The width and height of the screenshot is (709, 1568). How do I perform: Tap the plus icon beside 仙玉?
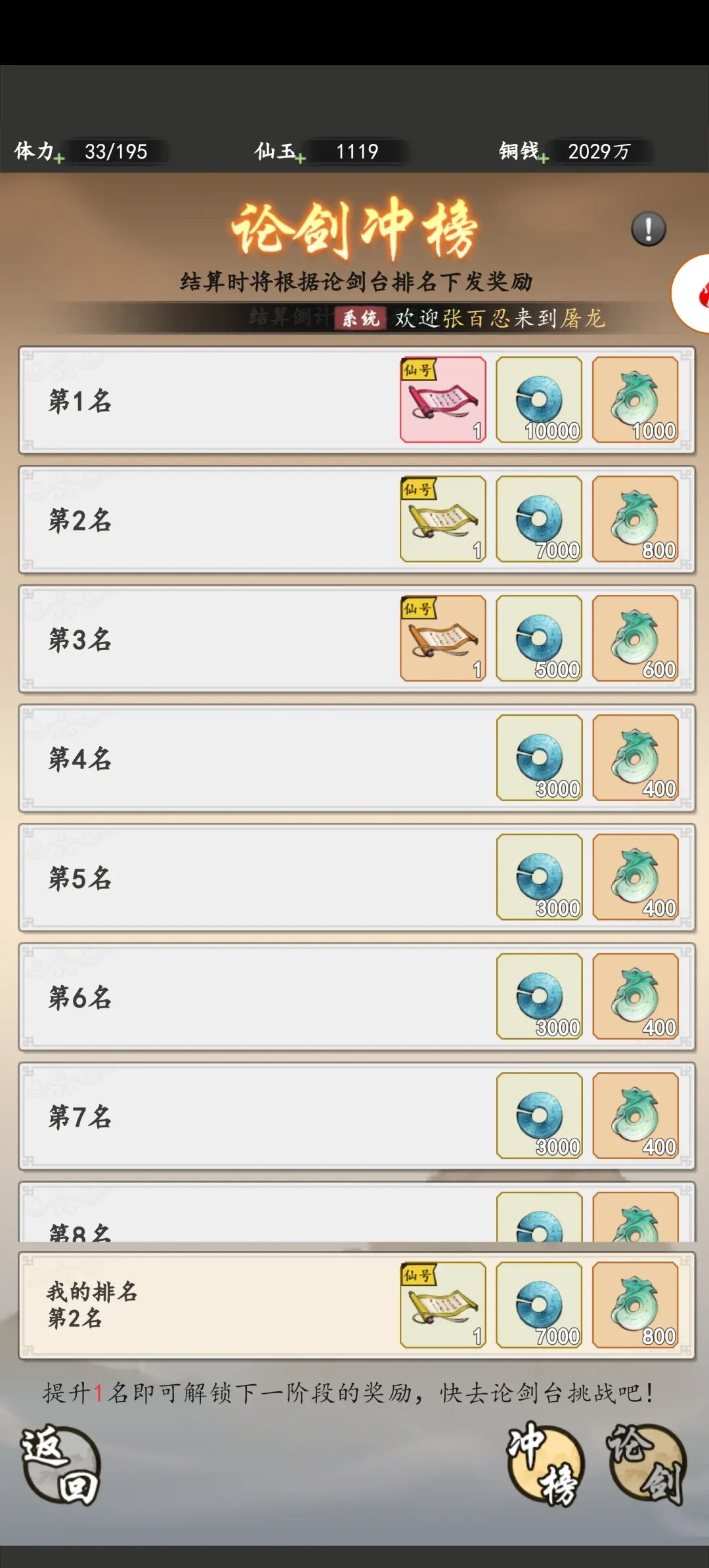(x=300, y=158)
